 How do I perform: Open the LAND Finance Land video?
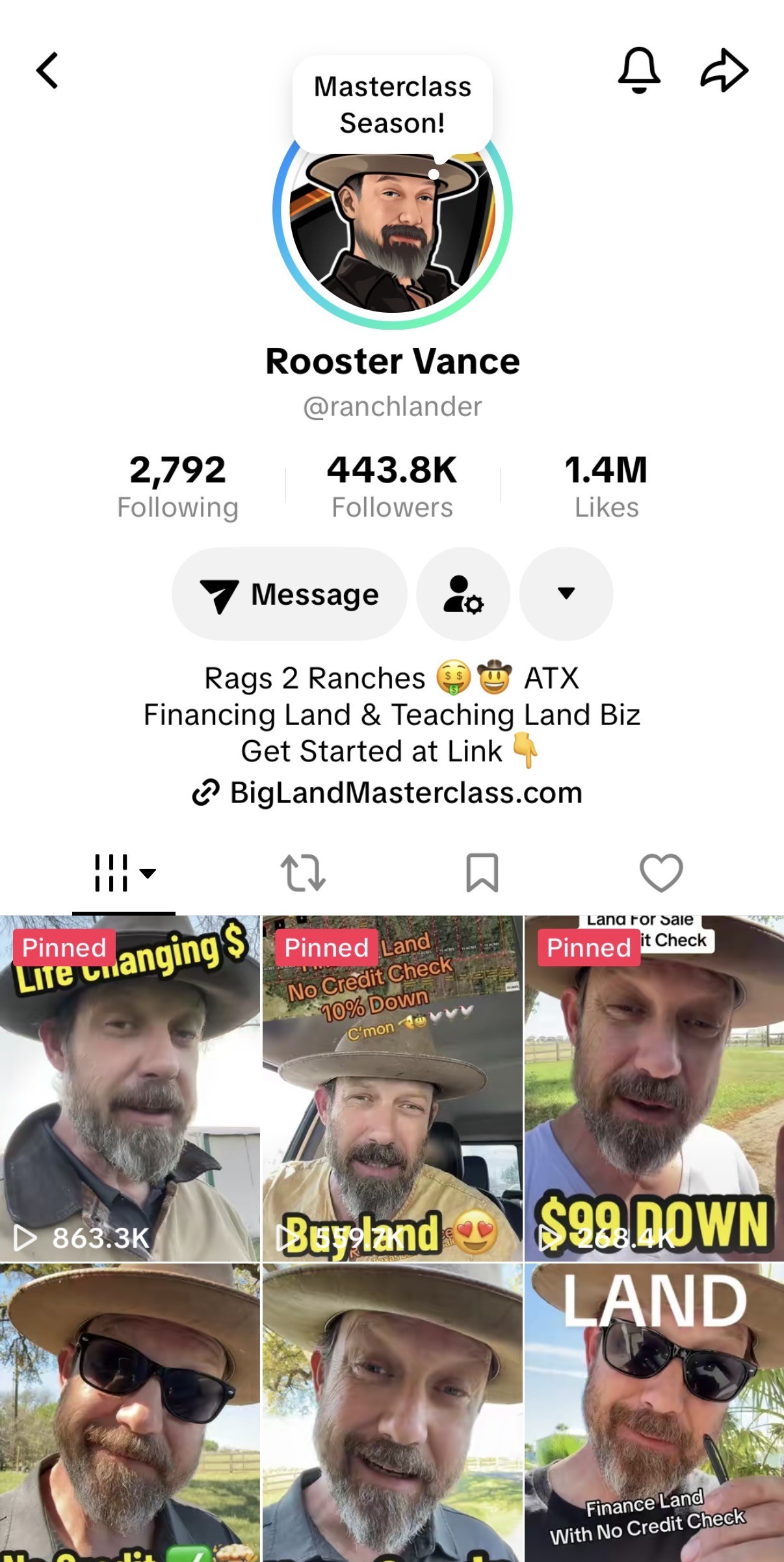click(654, 1411)
